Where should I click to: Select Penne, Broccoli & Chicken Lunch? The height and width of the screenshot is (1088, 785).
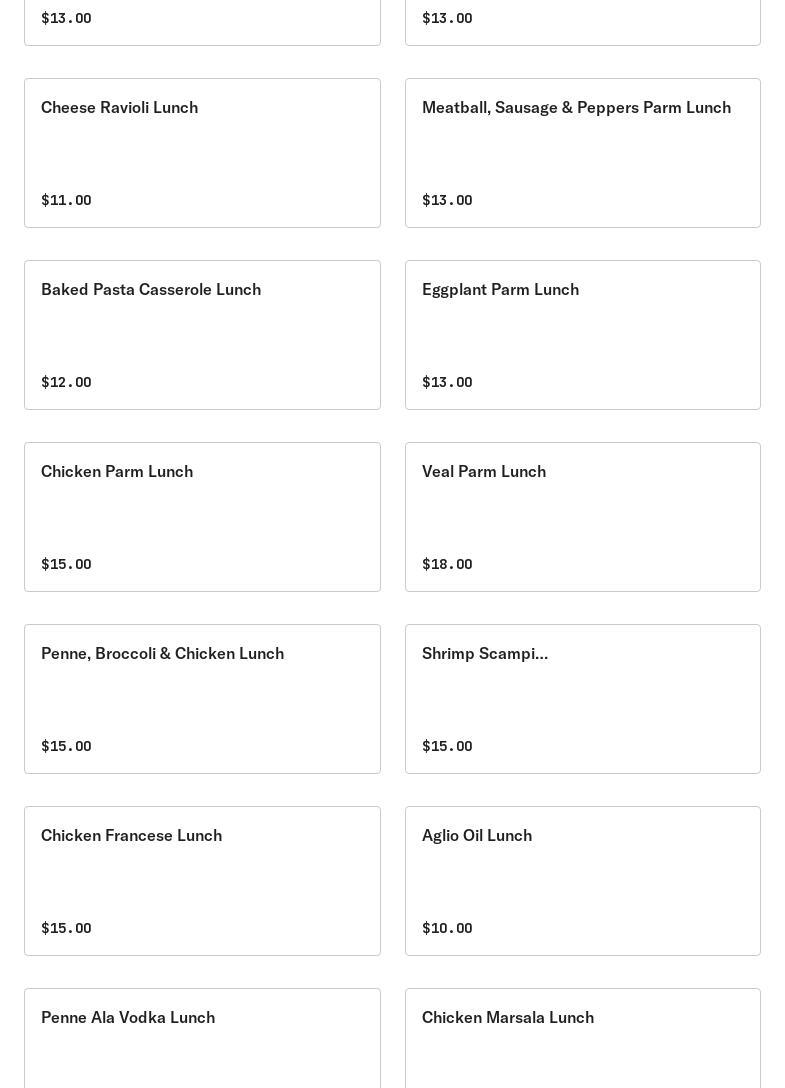(x=202, y=699)
